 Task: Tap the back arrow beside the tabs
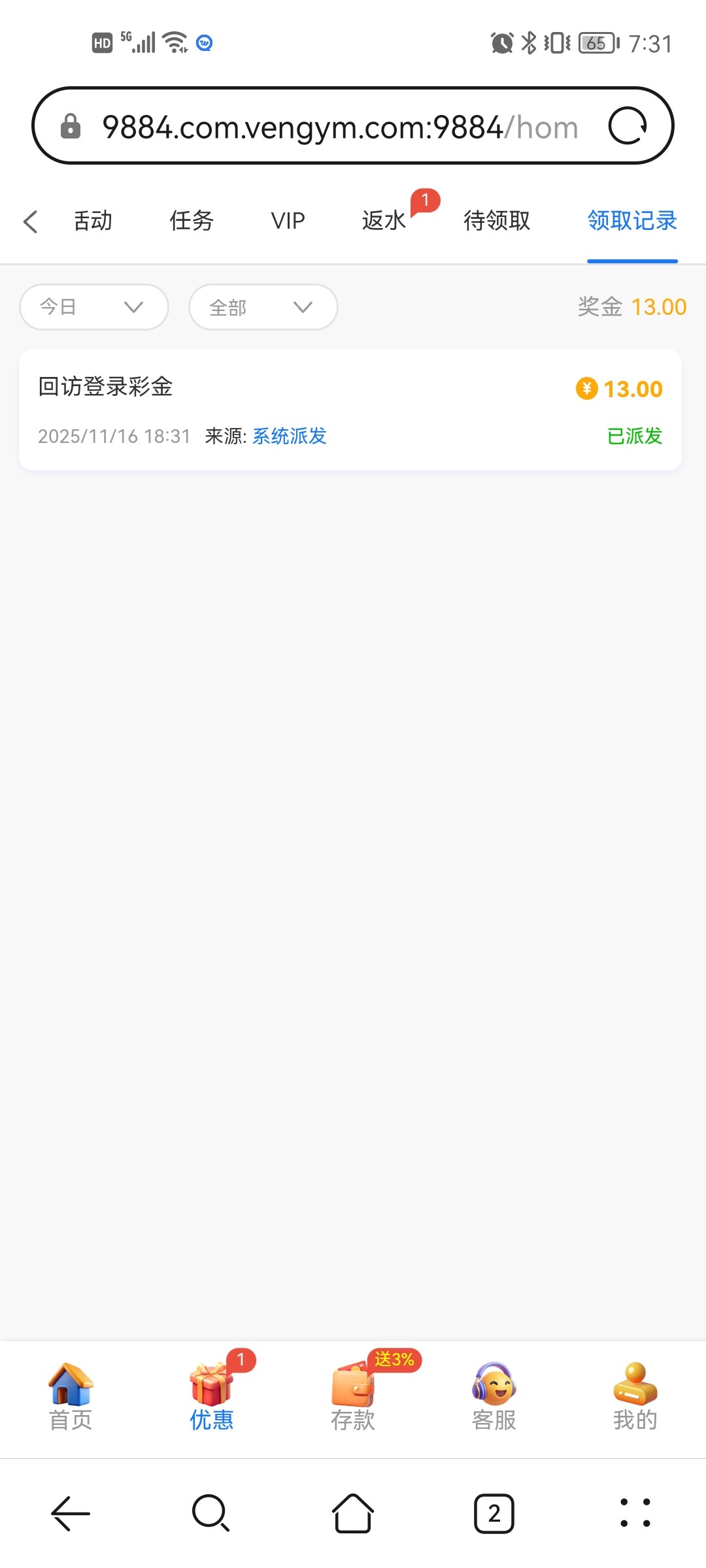click(x=30, y=221)
